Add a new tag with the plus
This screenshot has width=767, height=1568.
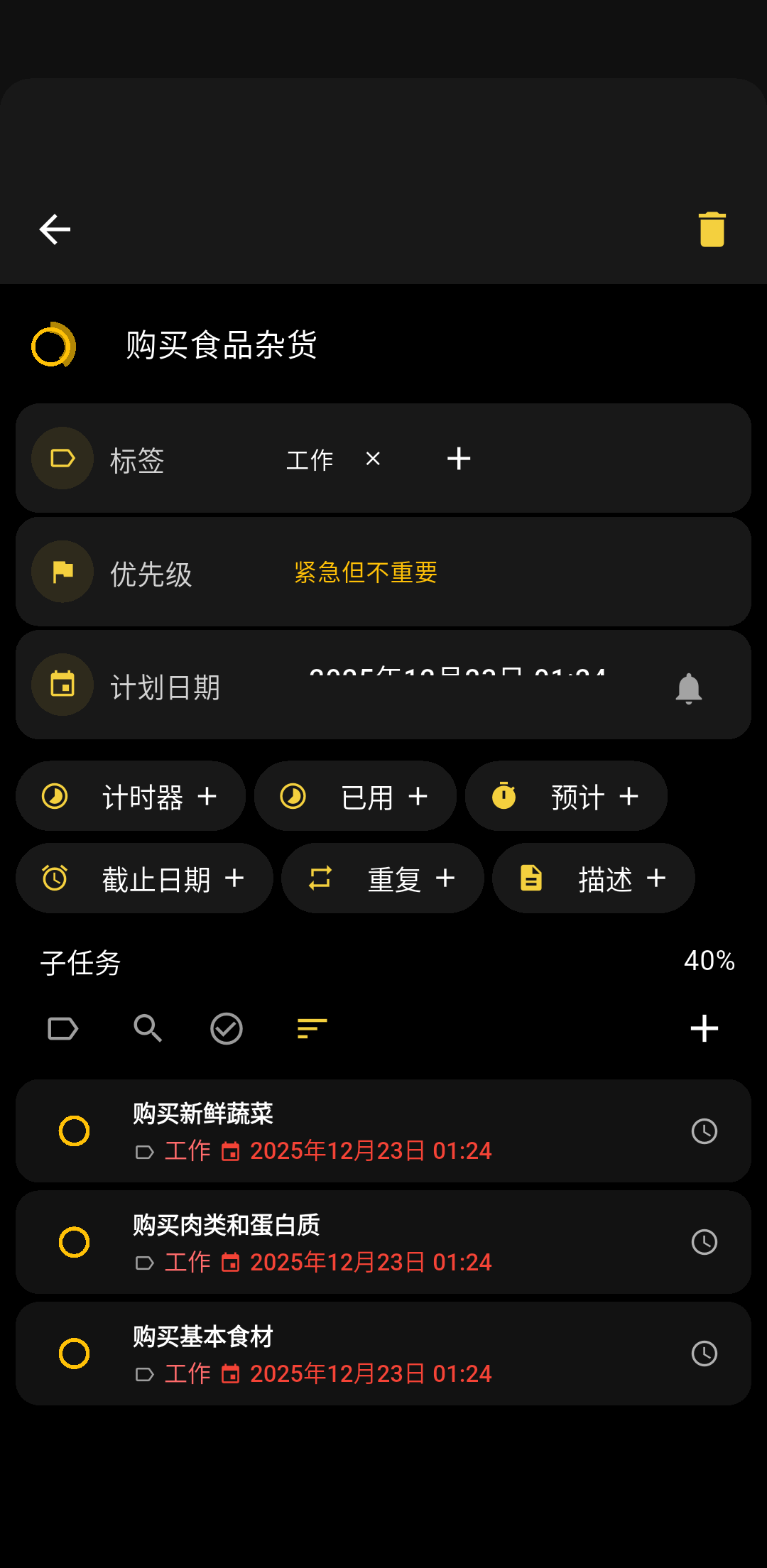pos(459,459)
